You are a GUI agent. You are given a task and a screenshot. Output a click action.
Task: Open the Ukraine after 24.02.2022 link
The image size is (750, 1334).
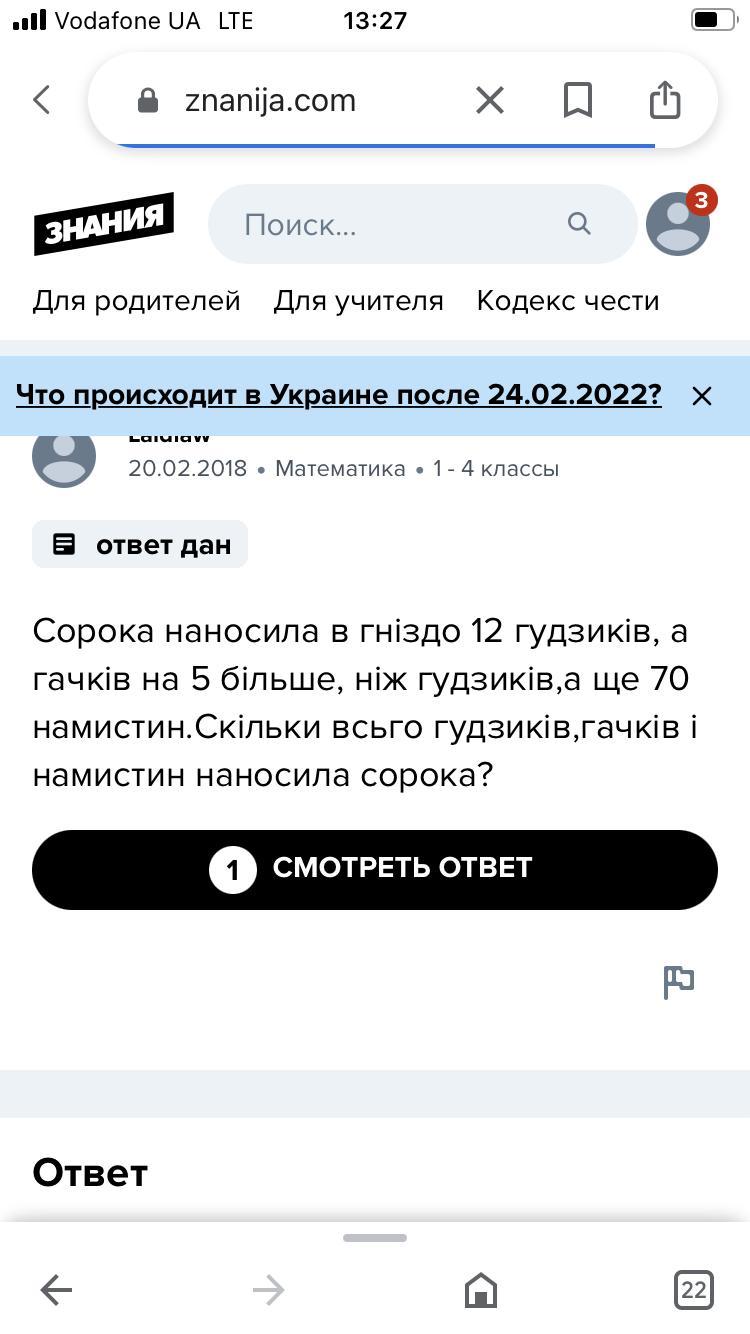pos(339,395)
